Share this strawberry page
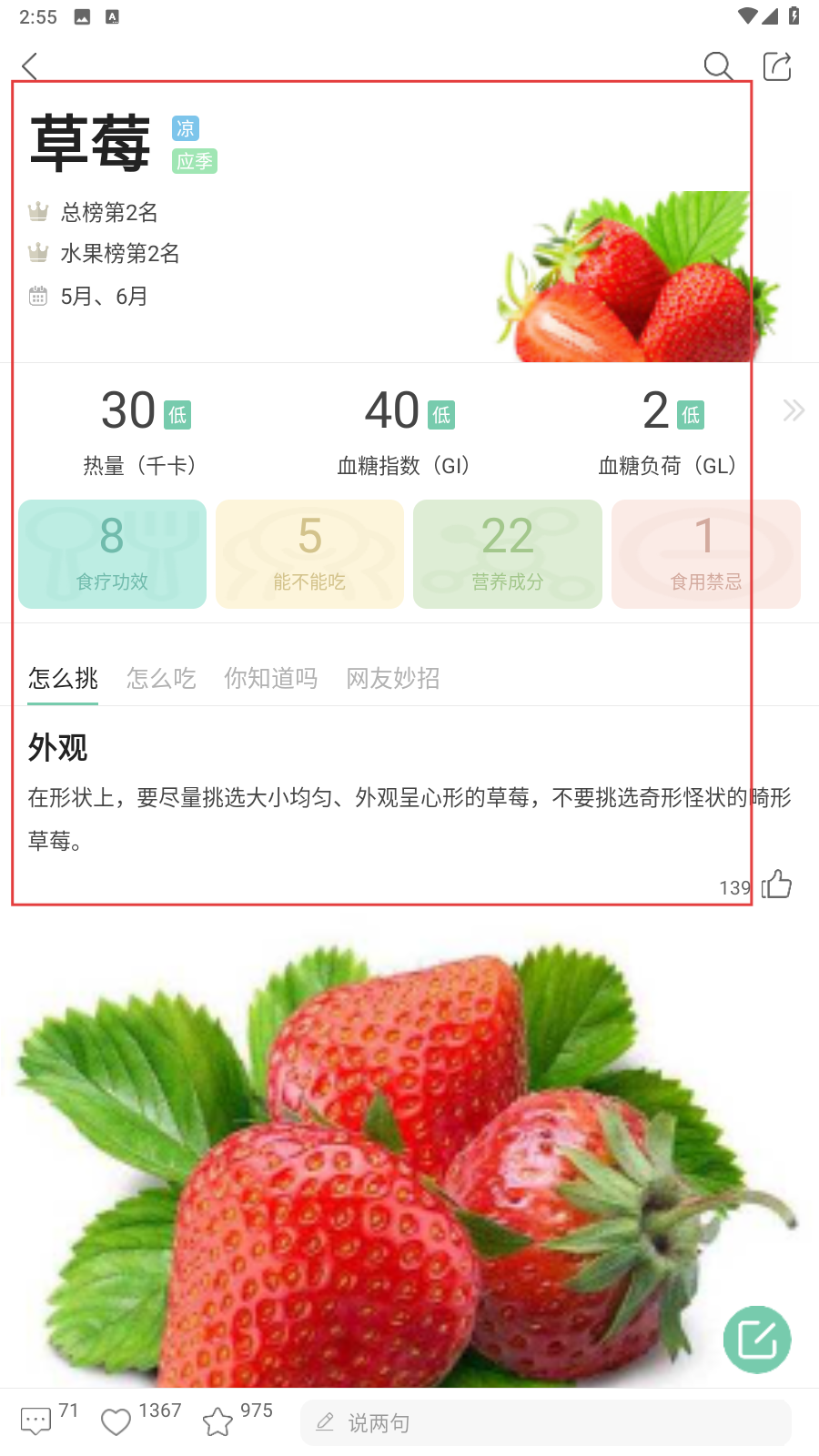Viewport: 819px width, 1456px height. point(777,66)
